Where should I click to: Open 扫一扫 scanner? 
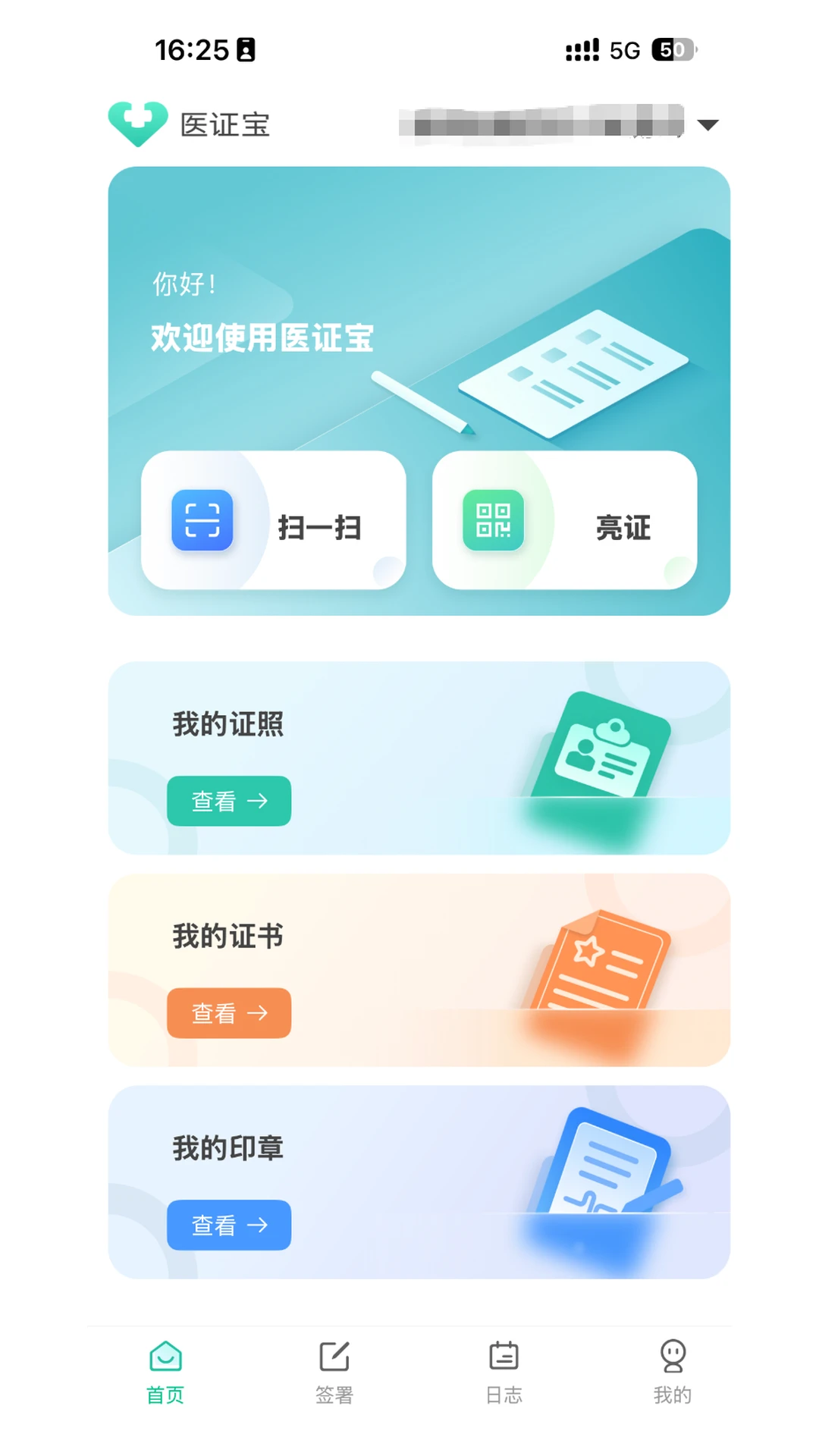click(x=273, y=520)
